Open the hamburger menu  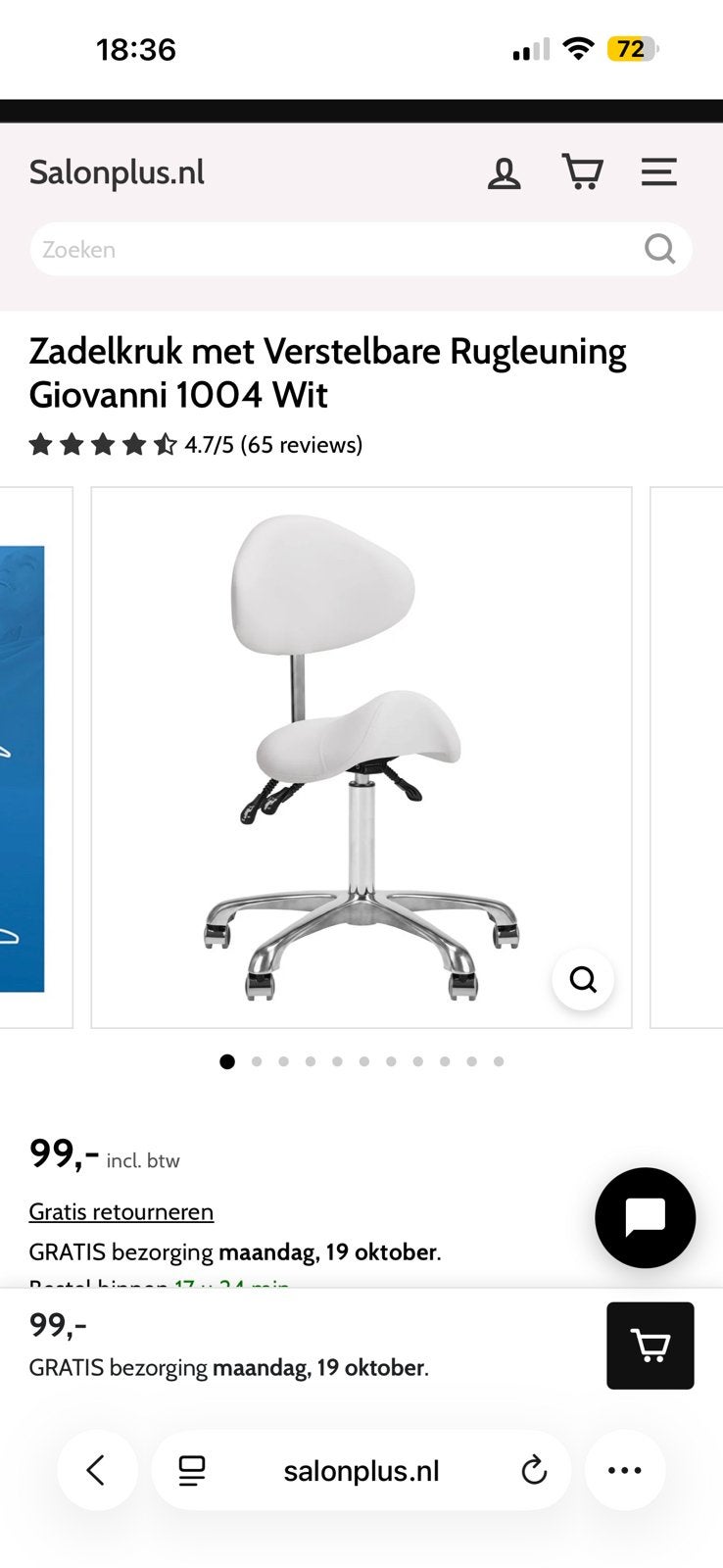(659, 172)
